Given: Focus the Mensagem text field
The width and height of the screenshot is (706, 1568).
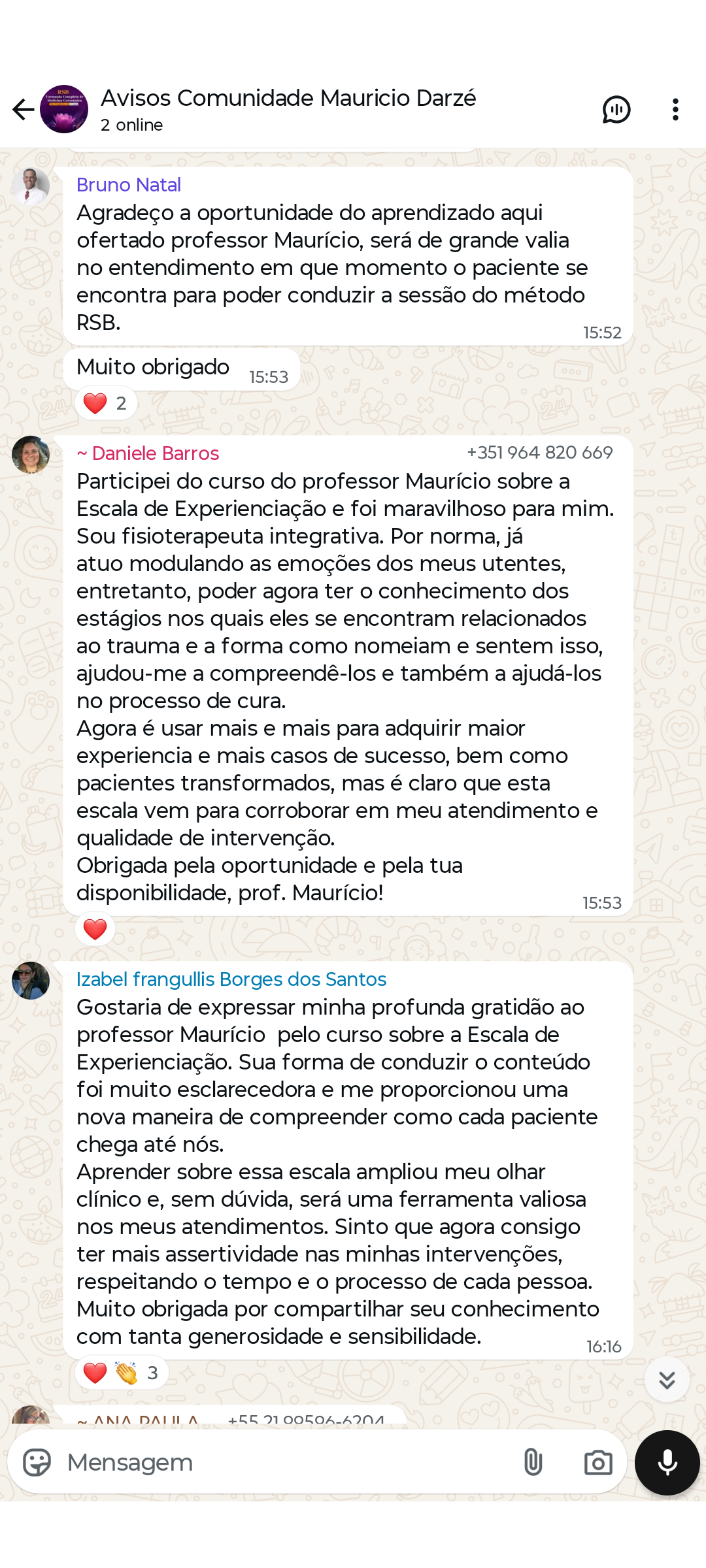Looking at the screenshot, I should click(x=281, y=1462).
